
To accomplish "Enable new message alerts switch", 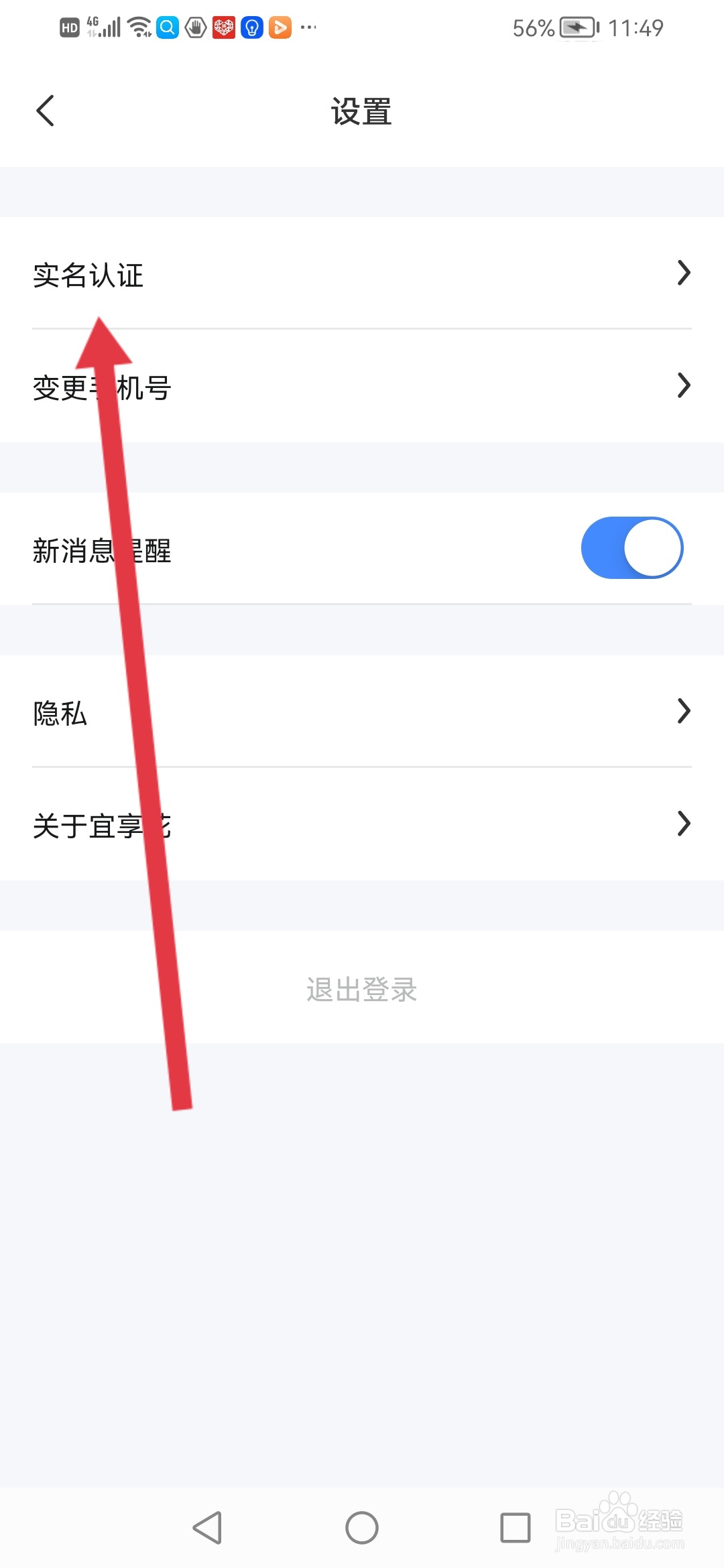I will tap(631, 547).
